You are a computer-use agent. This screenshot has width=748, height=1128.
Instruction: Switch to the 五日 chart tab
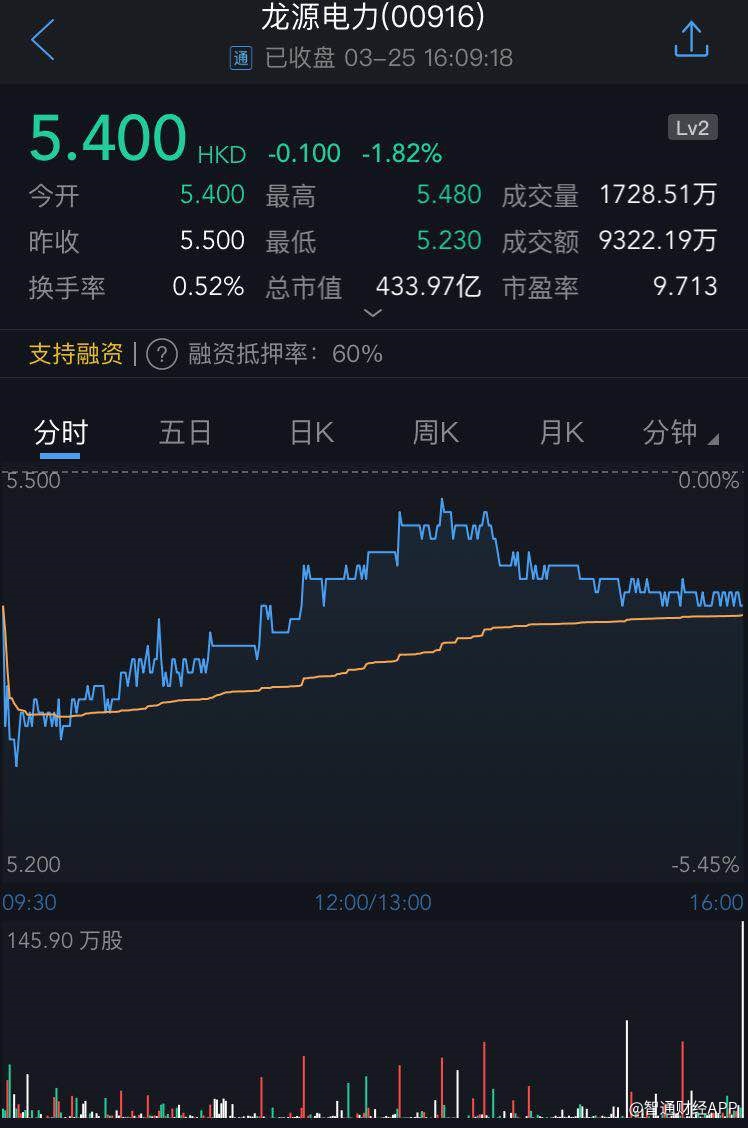point(185,433)
